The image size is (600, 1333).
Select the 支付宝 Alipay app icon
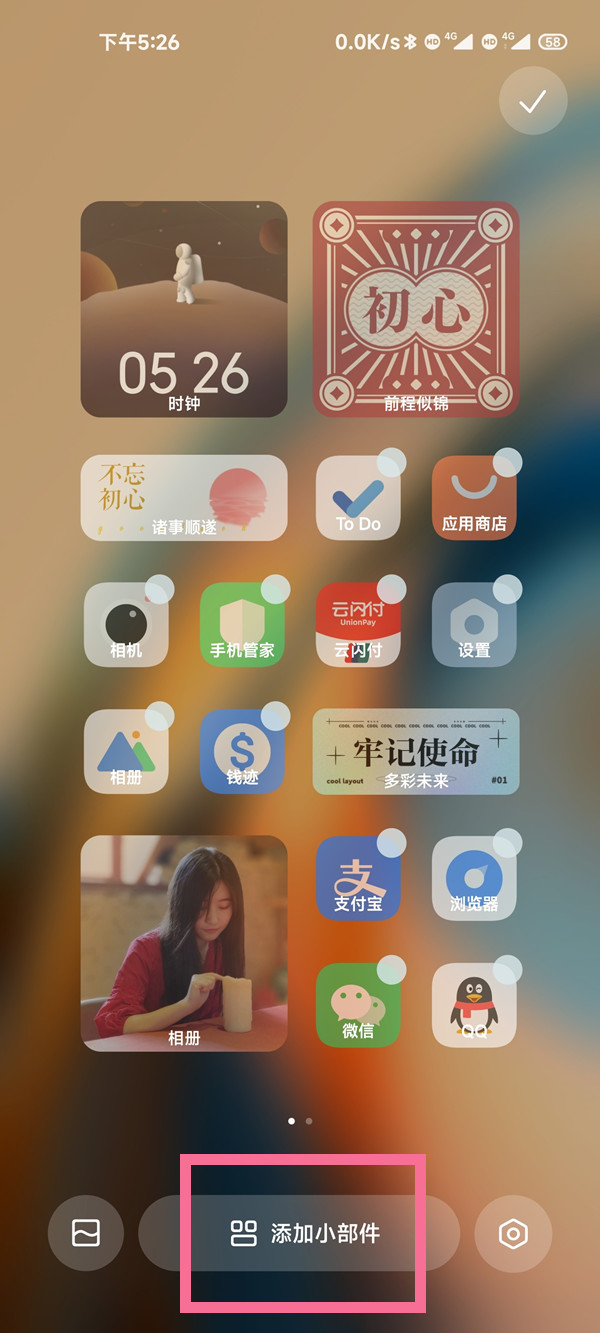(x=358, y=879)
